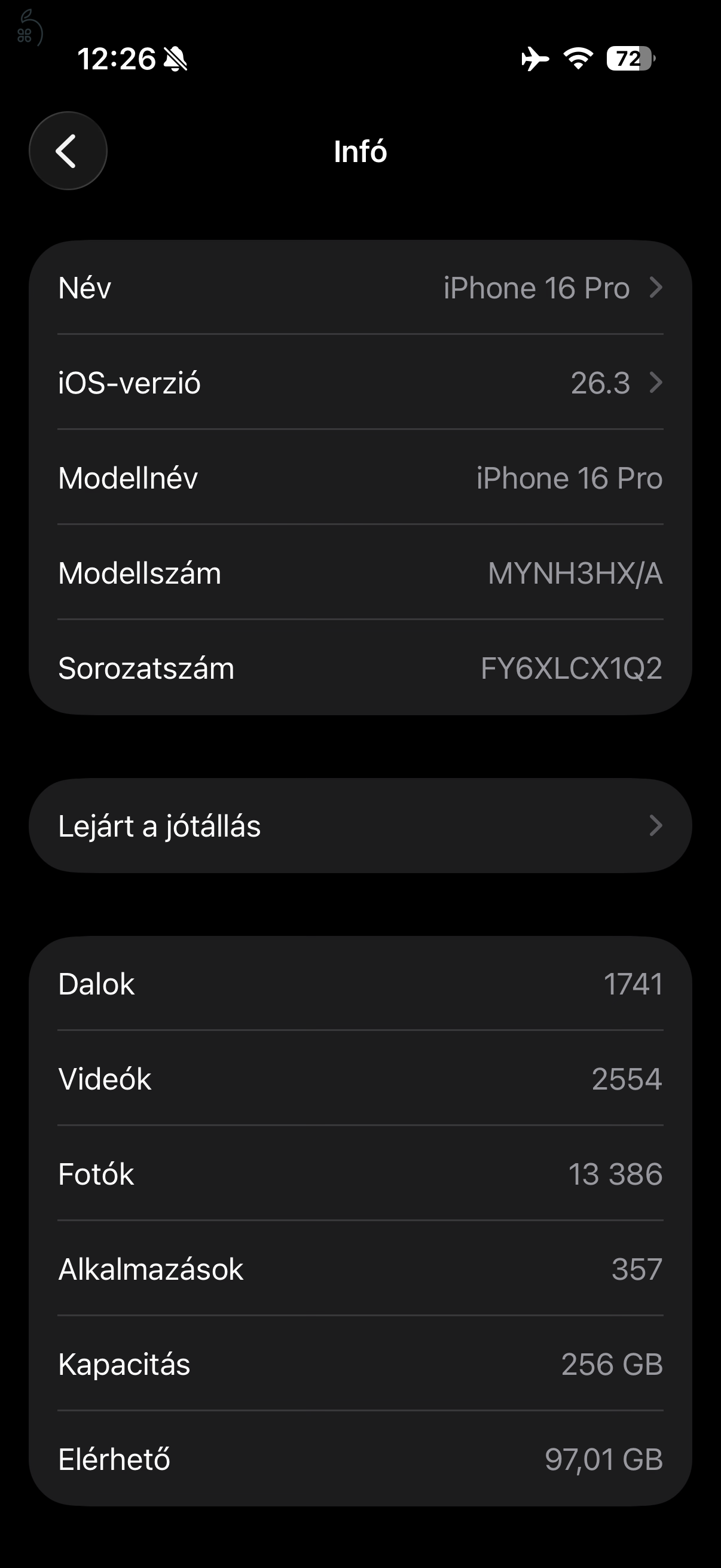Open Lejárt a jótállás warranty details
Viewport: 721px width, 1568px height.
coord(360,825)
